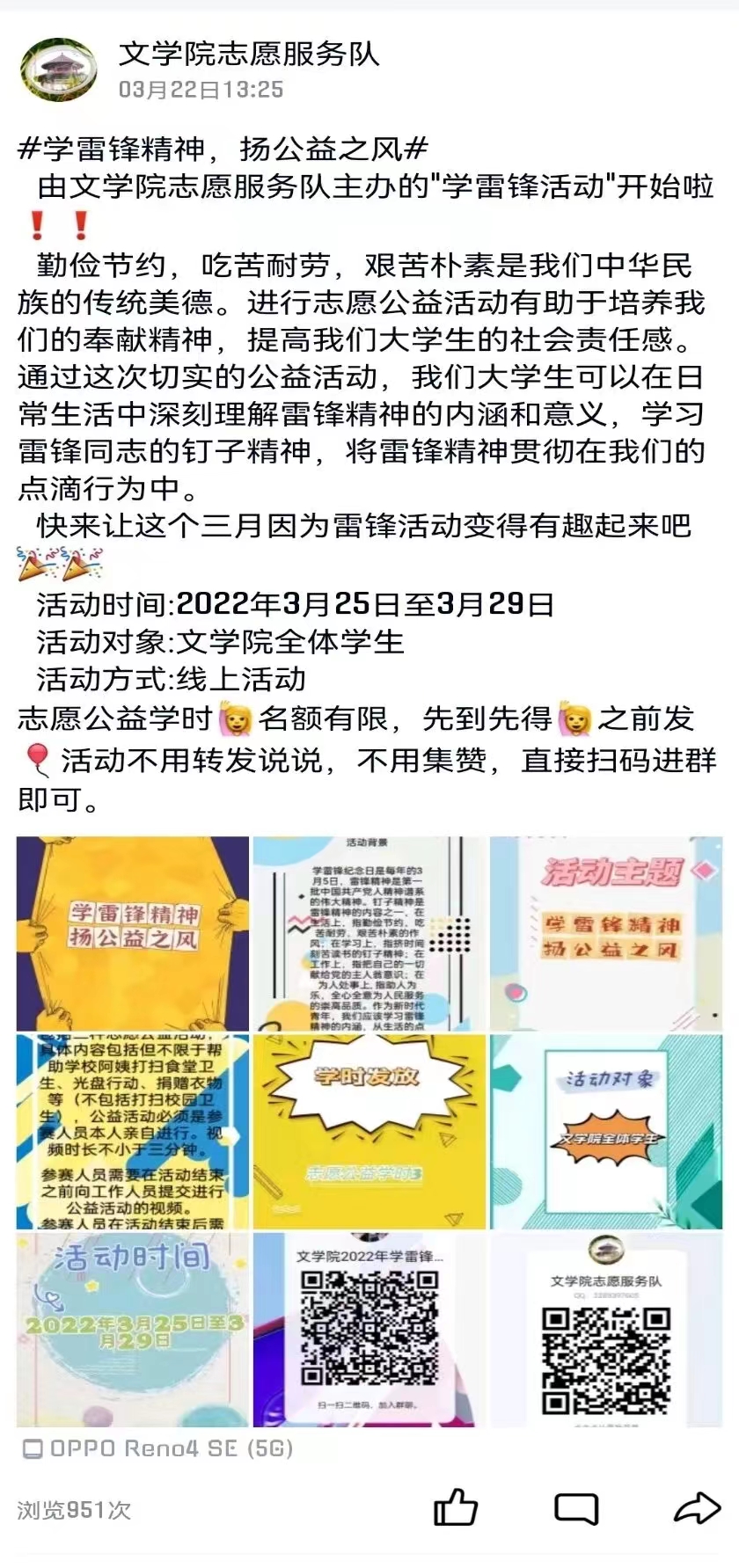
Task: Open the yellow 学雷锋精神扬公益之风 image
Action: (133, 933)
